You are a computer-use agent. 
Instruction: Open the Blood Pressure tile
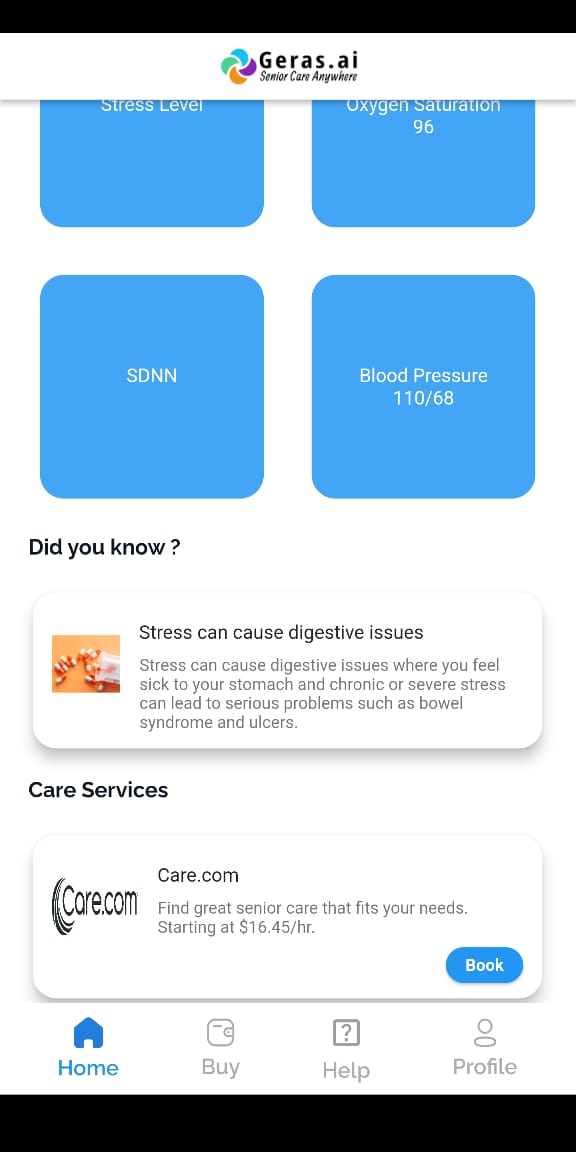tap(423, 386)
